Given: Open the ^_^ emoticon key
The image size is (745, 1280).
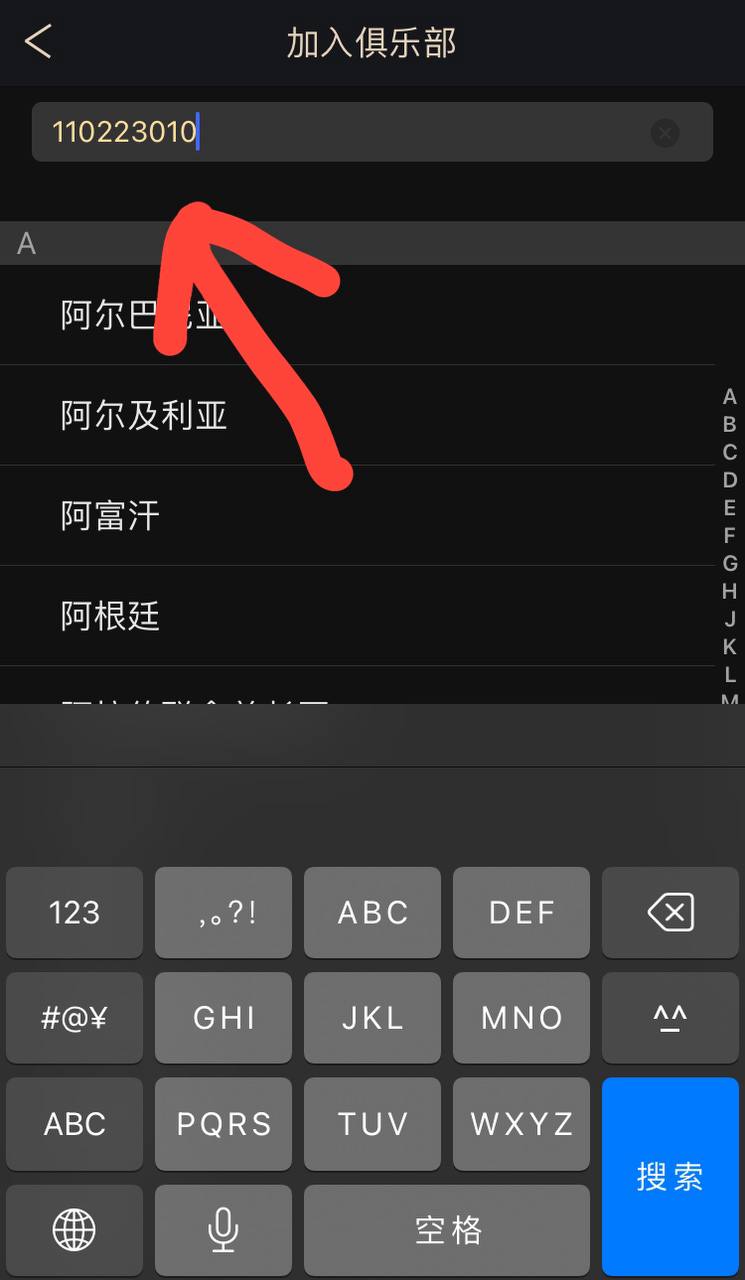Looking at the screenshot, I should coord(670,1018).
